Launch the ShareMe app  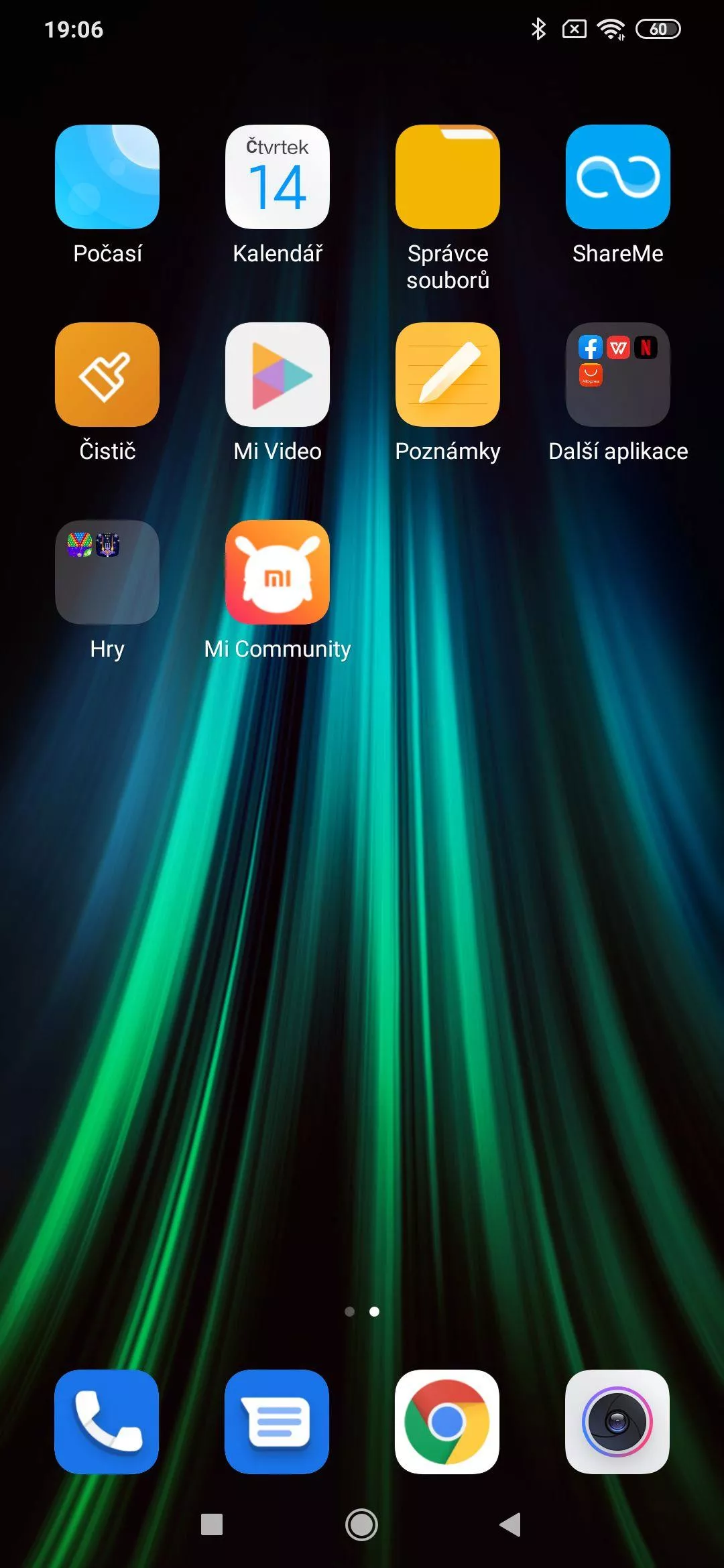(x=618, y=177)
